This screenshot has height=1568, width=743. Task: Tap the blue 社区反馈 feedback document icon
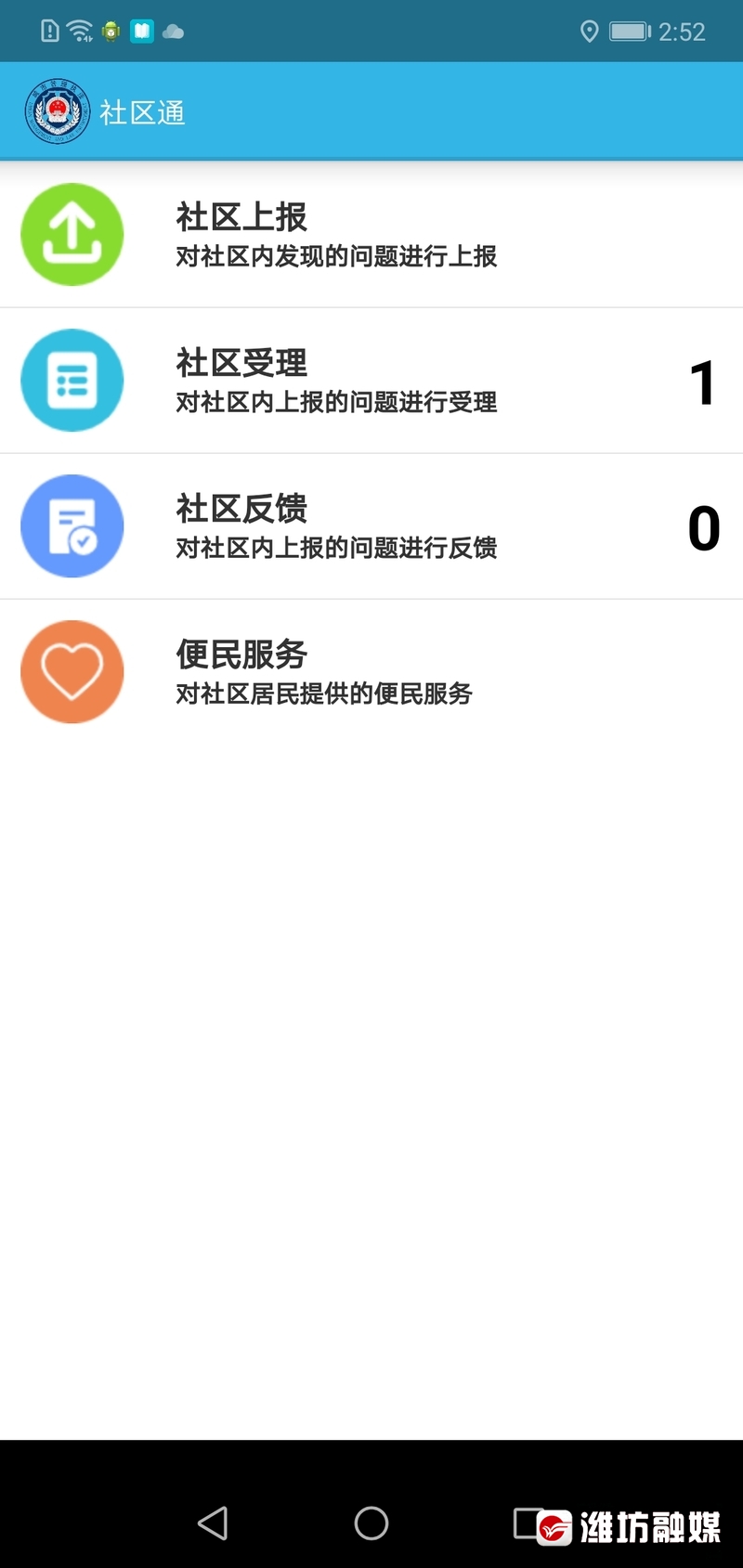[x=72, y=525]
